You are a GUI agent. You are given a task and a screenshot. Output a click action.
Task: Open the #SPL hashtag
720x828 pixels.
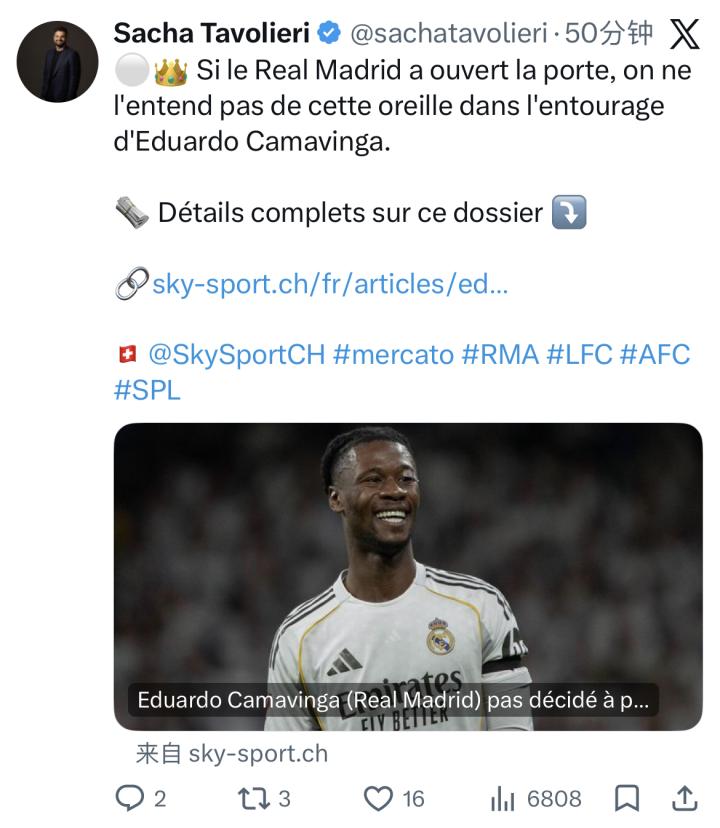[147, 390]
